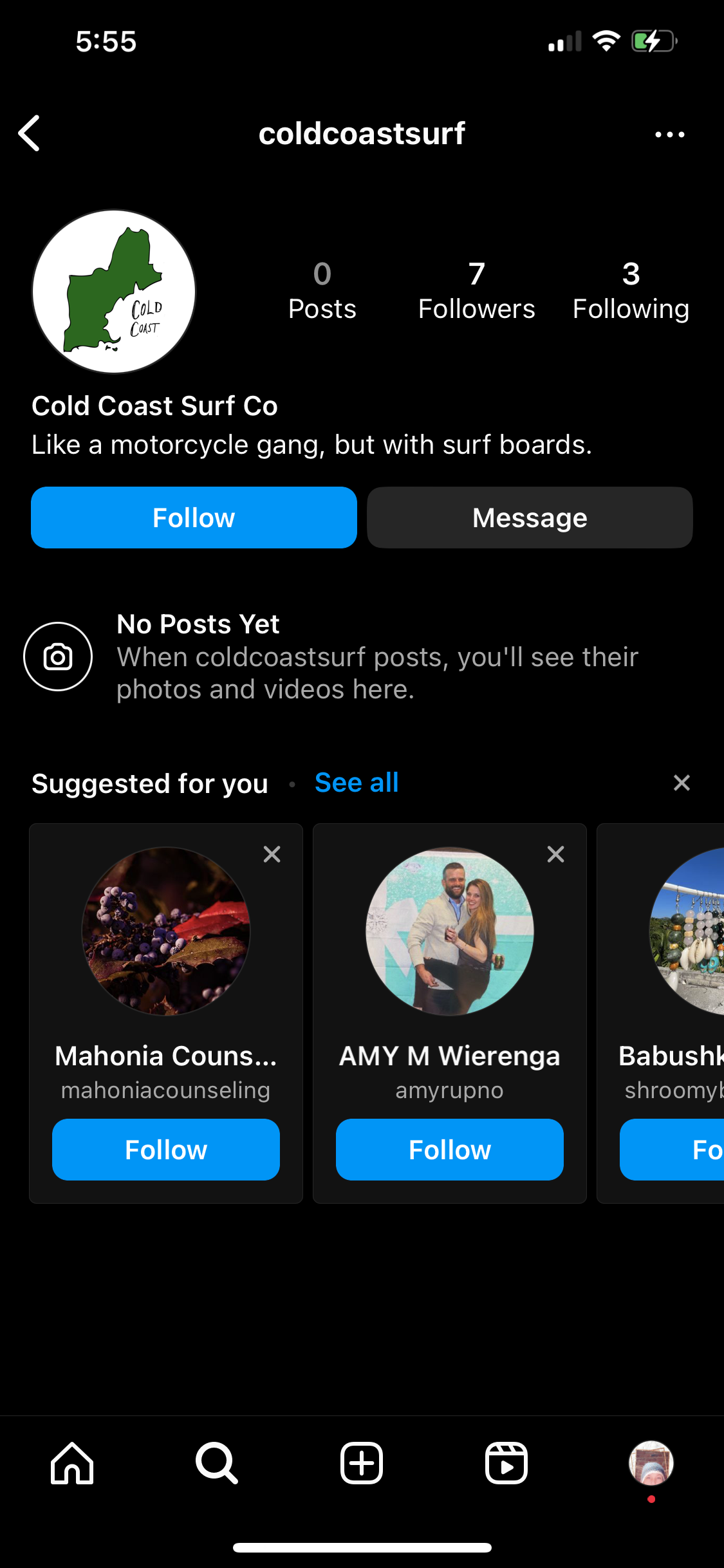Go back using the back arrow
Screen dimensions: 724x1568
[x=30, y=133]
